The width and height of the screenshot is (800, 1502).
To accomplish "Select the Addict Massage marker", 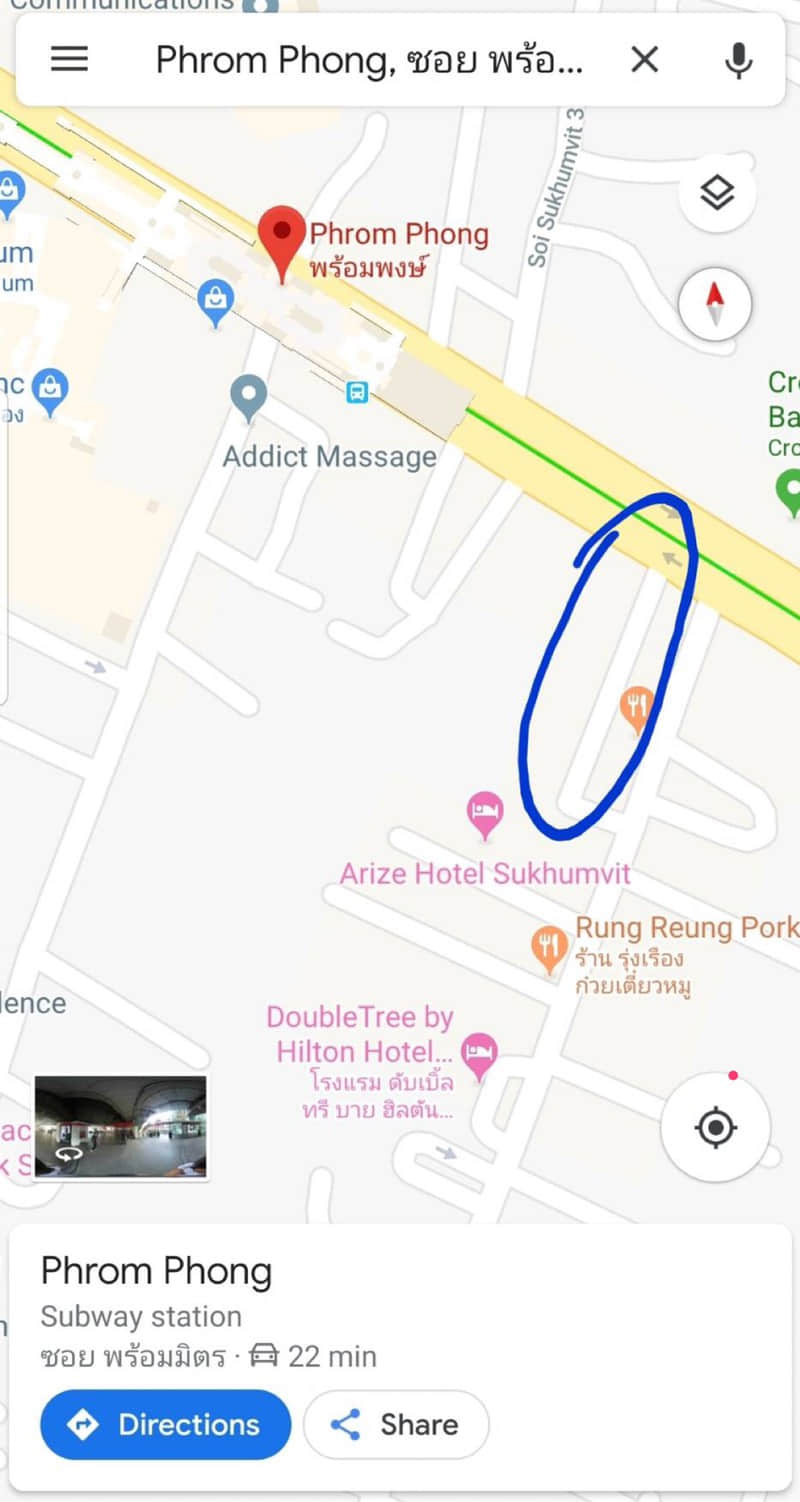I will (248, 396).
